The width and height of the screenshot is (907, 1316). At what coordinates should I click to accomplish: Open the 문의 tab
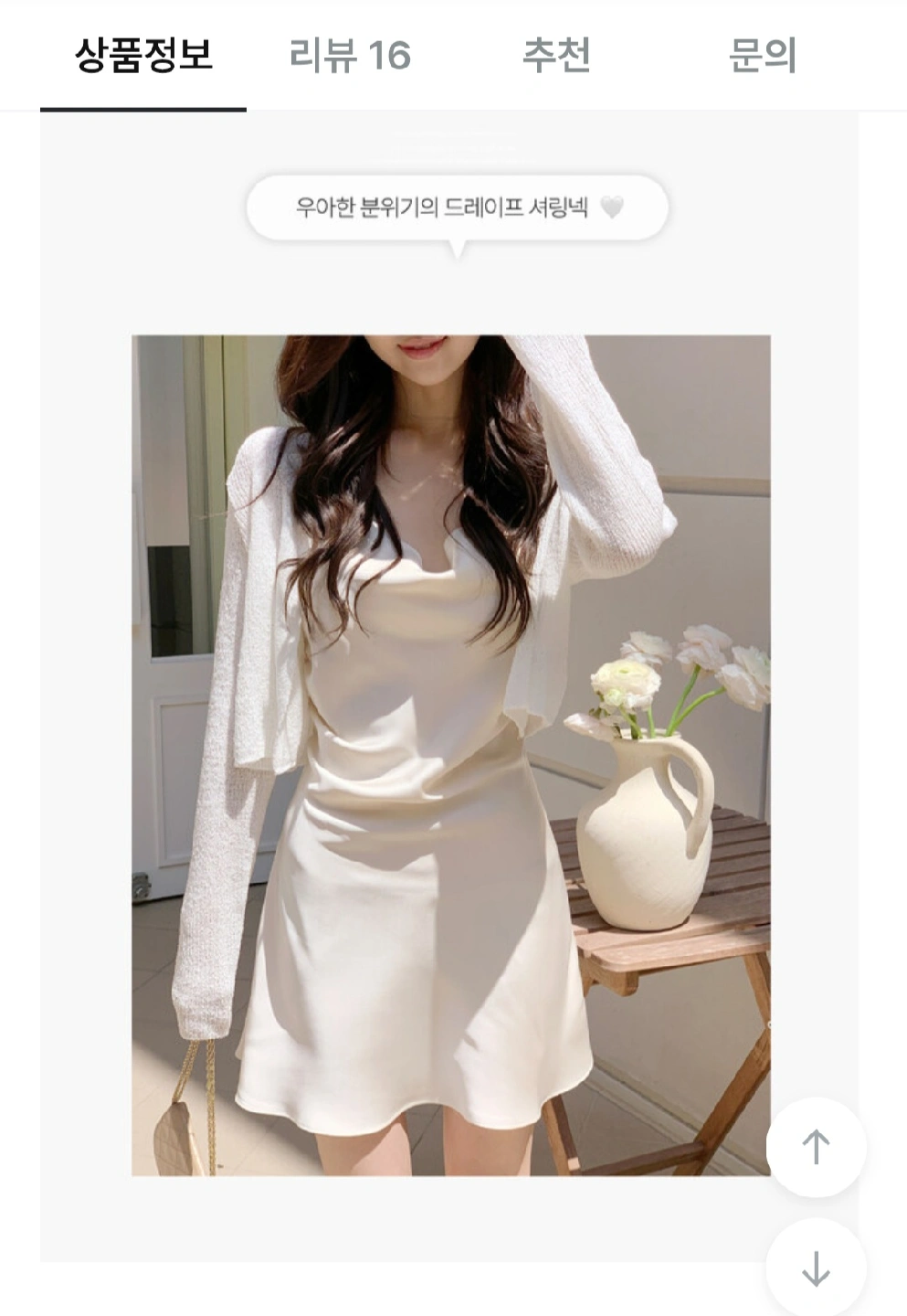pyautogui.click(x=762, y=56)
